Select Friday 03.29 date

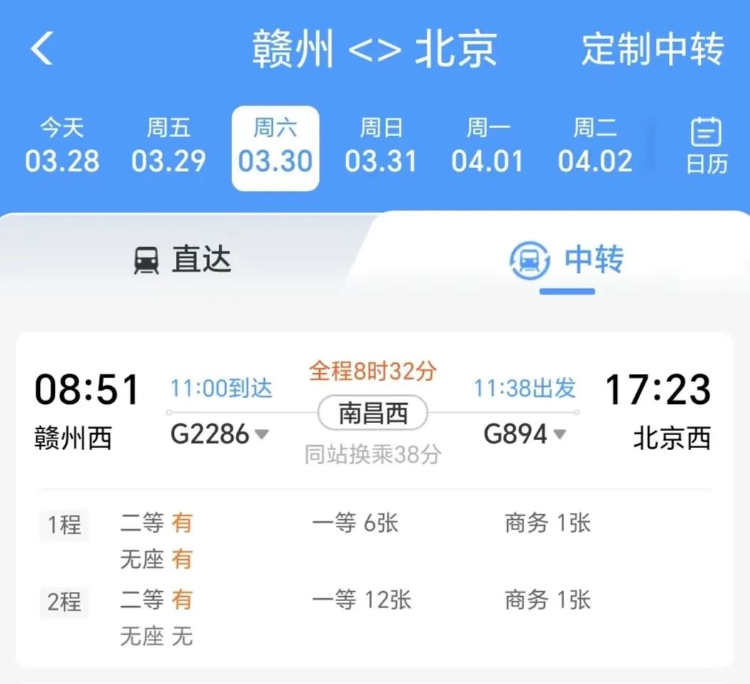pos(168,146)
